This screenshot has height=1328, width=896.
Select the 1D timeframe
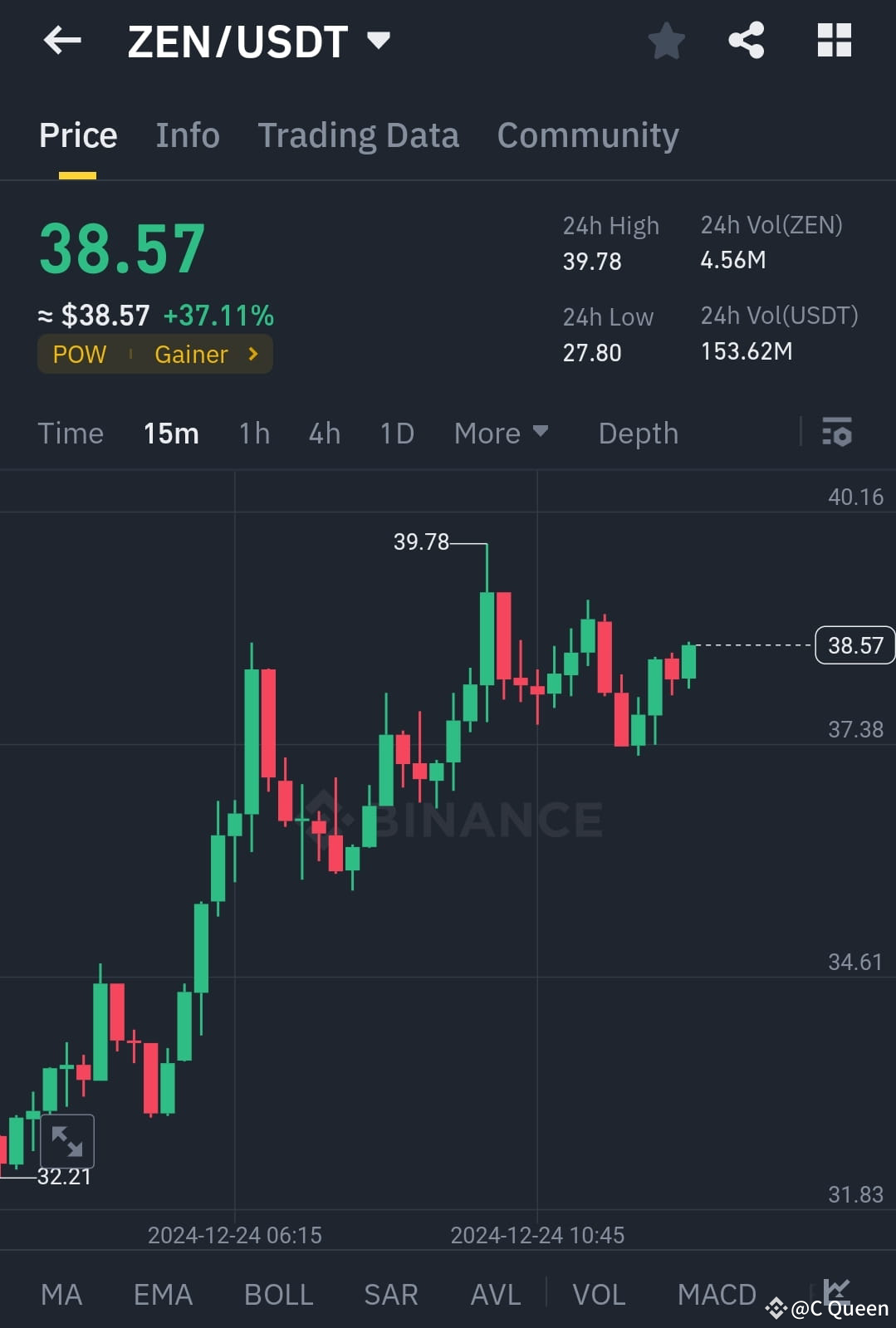[x=396, y=433]
